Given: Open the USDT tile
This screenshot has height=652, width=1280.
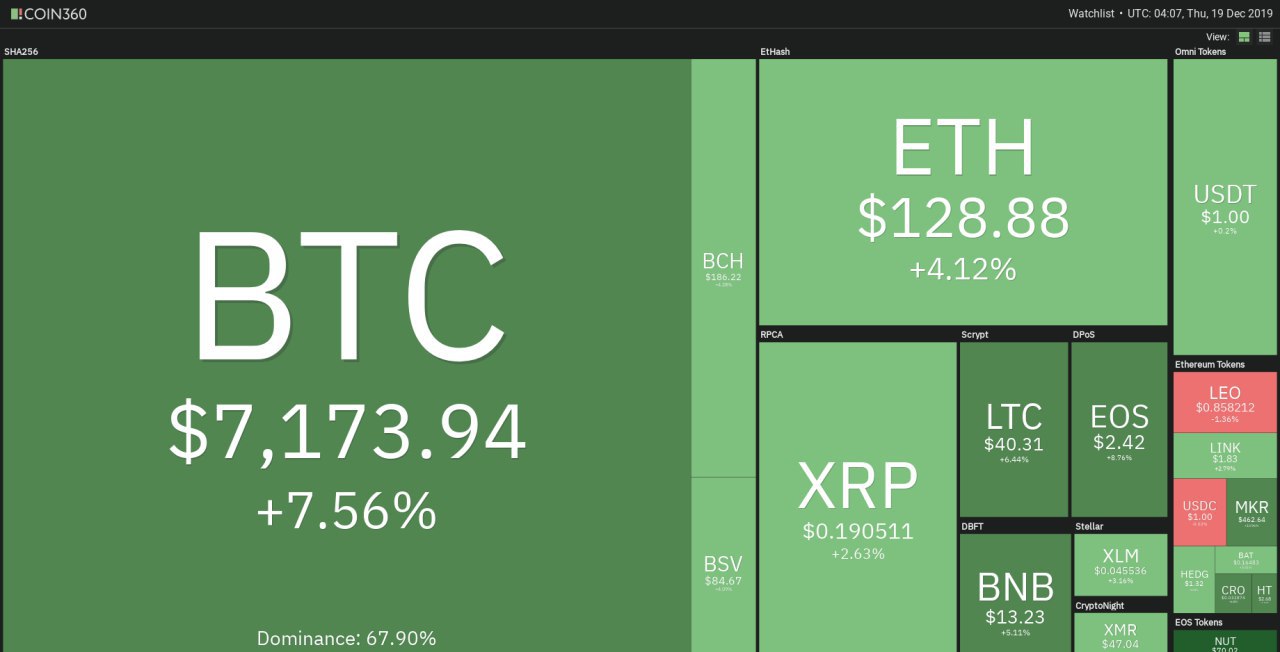Looking at the screenshot, I should tap(1224, 206).
